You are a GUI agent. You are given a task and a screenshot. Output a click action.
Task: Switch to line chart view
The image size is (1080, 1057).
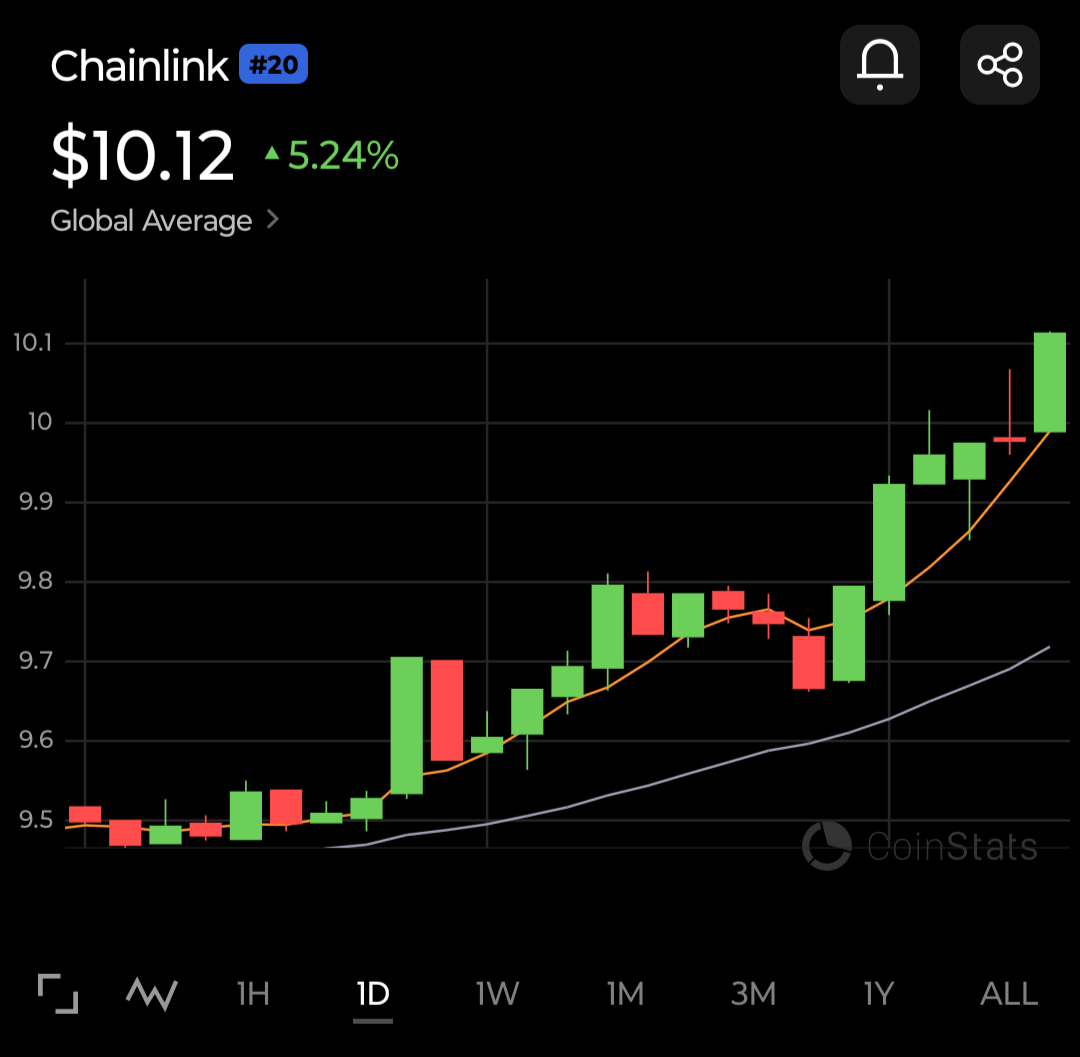click(152, 994)
